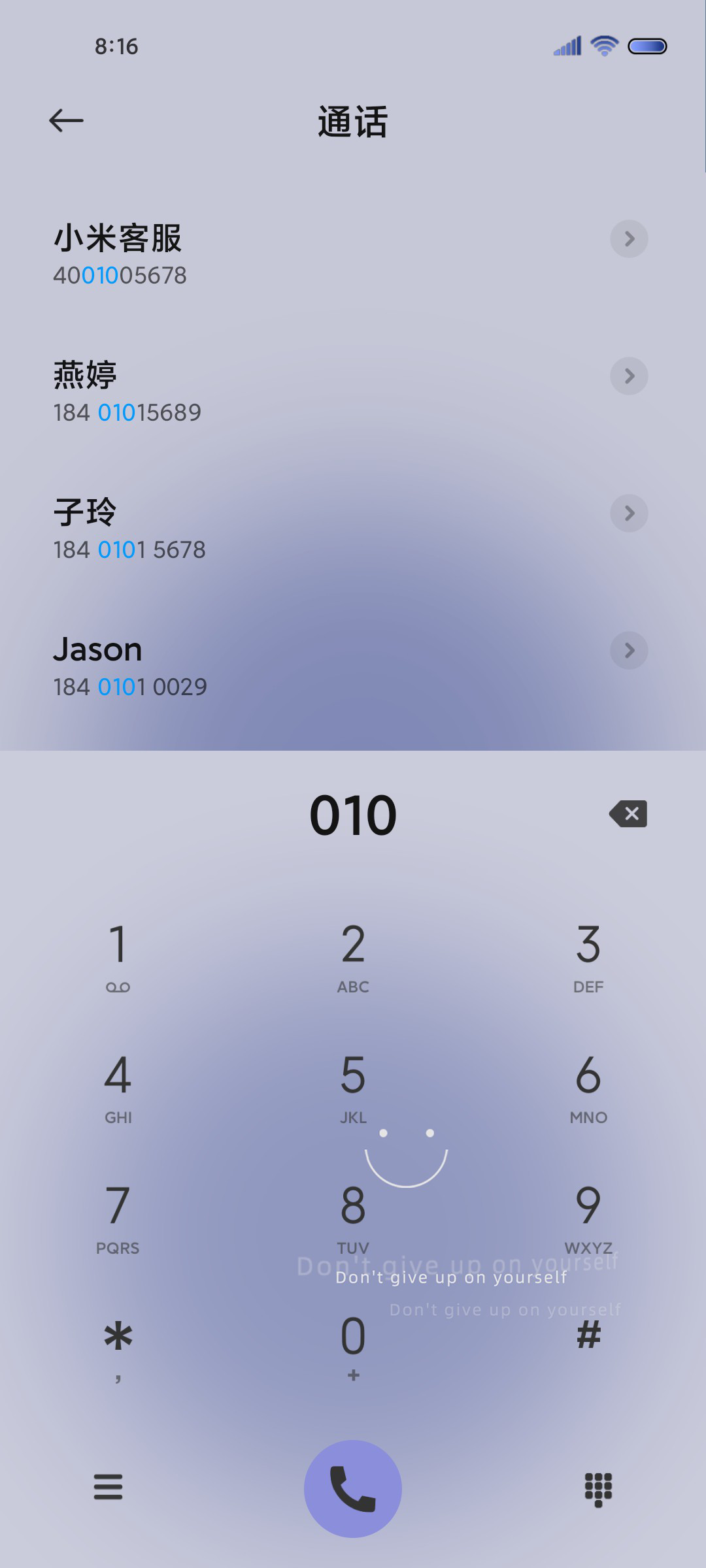
Task: Dial digit 1 on the keypad
Action: [x=118, y=957]
